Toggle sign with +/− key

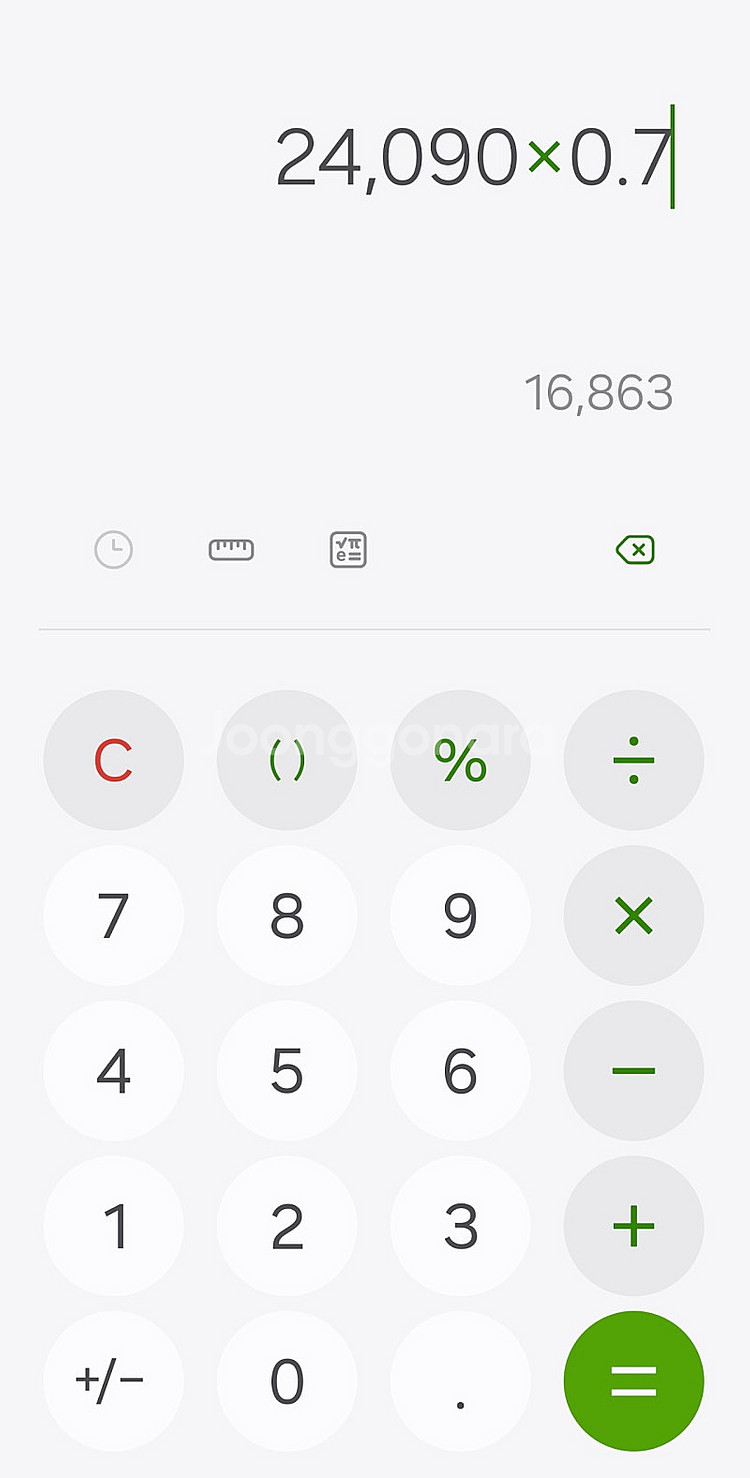point(113,1381)
